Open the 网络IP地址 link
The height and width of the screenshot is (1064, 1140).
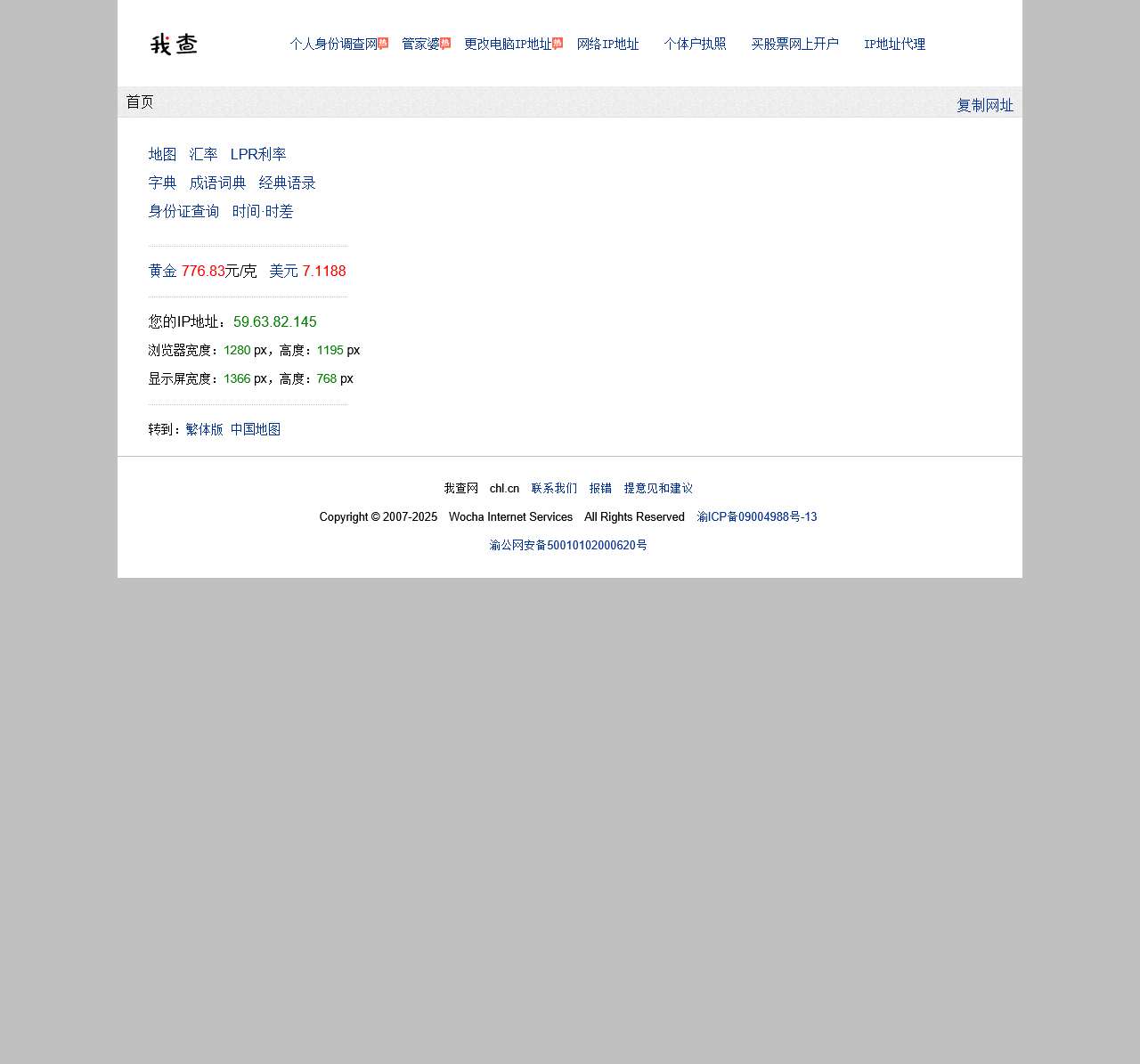(x=608, y=44)
